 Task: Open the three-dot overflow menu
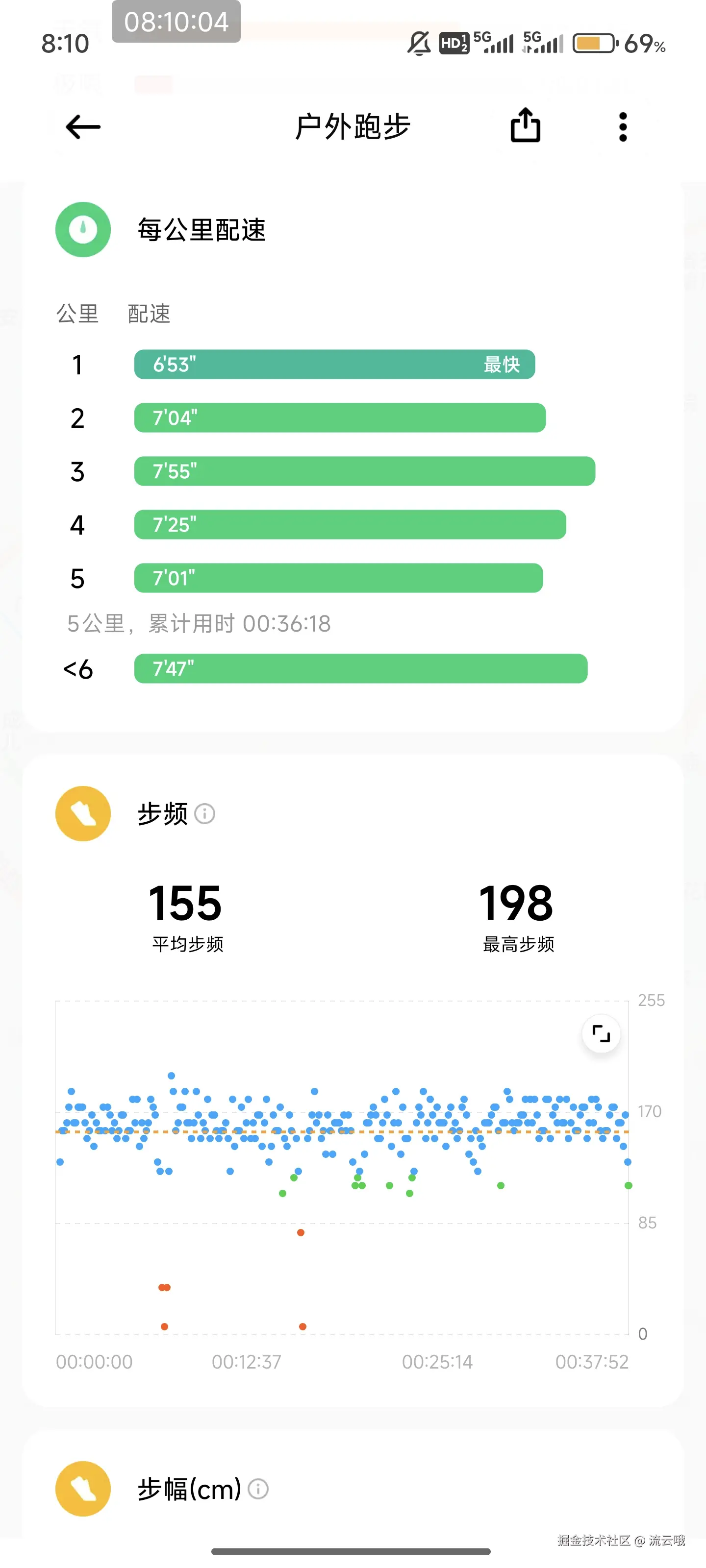[x=623, y=126]
